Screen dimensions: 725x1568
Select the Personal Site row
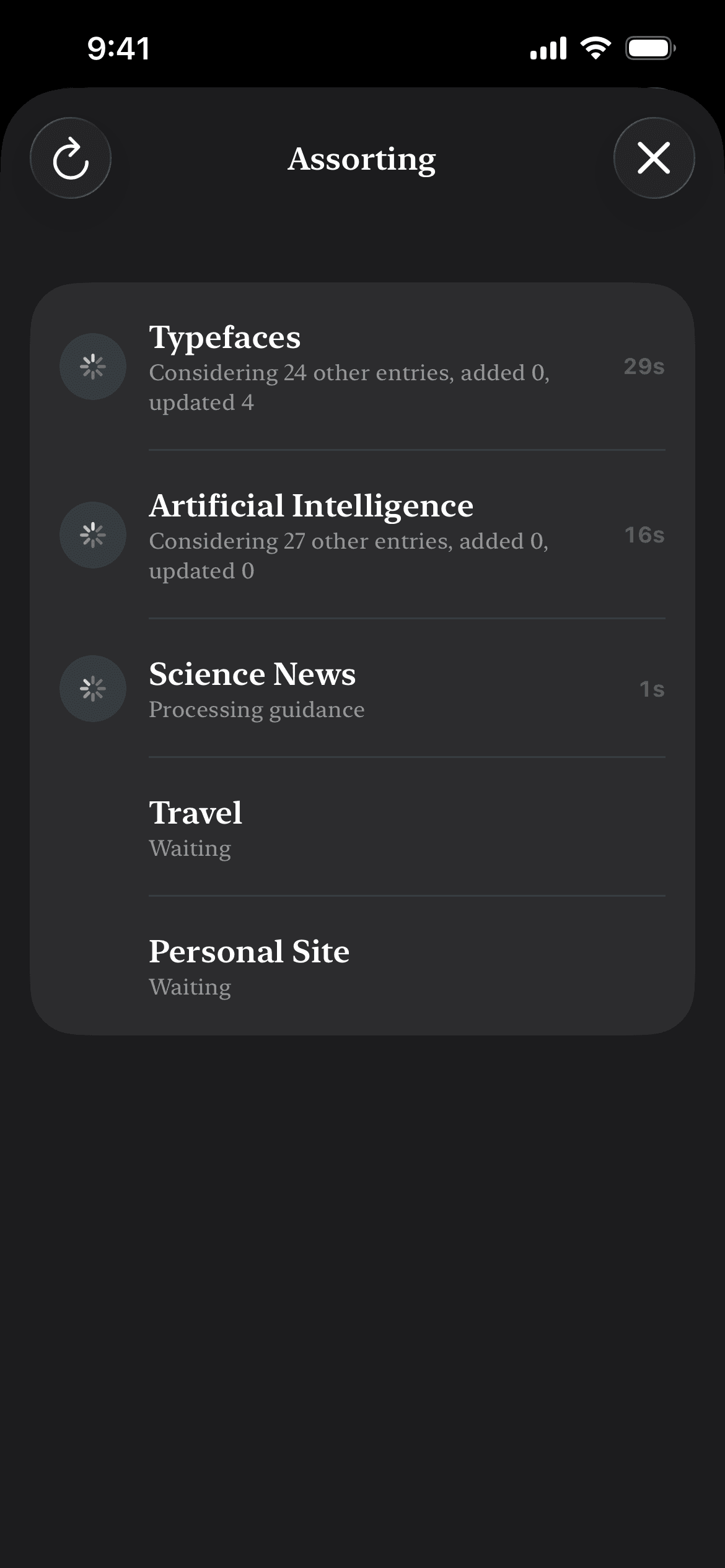[x=362, y=966]
